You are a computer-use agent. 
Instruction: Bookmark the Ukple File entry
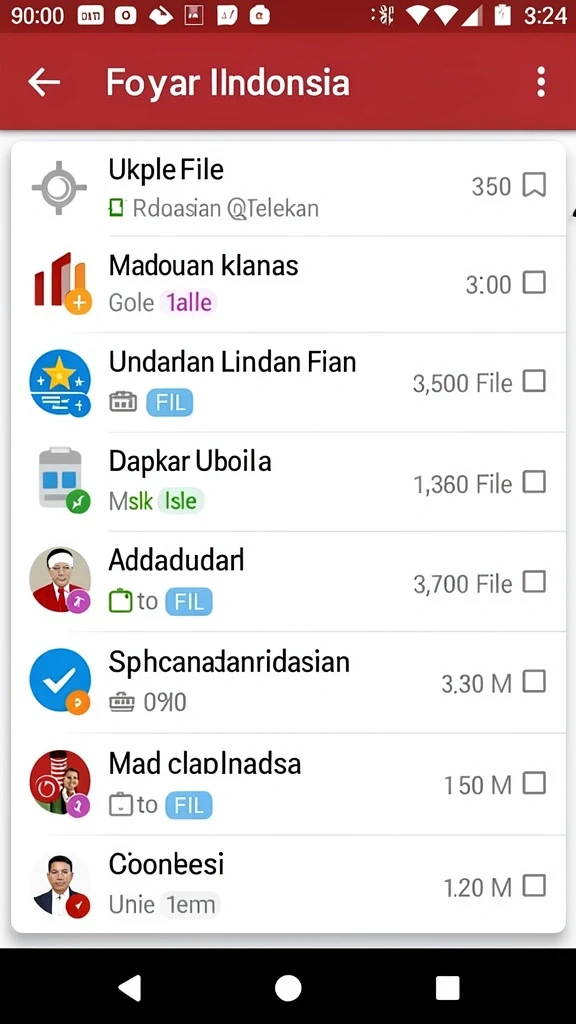534,185
